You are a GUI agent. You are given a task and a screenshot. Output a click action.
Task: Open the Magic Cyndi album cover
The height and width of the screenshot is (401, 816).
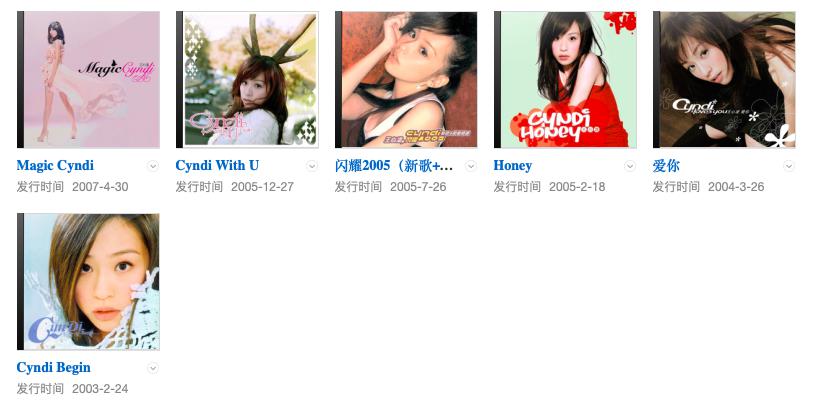point(88,80)
